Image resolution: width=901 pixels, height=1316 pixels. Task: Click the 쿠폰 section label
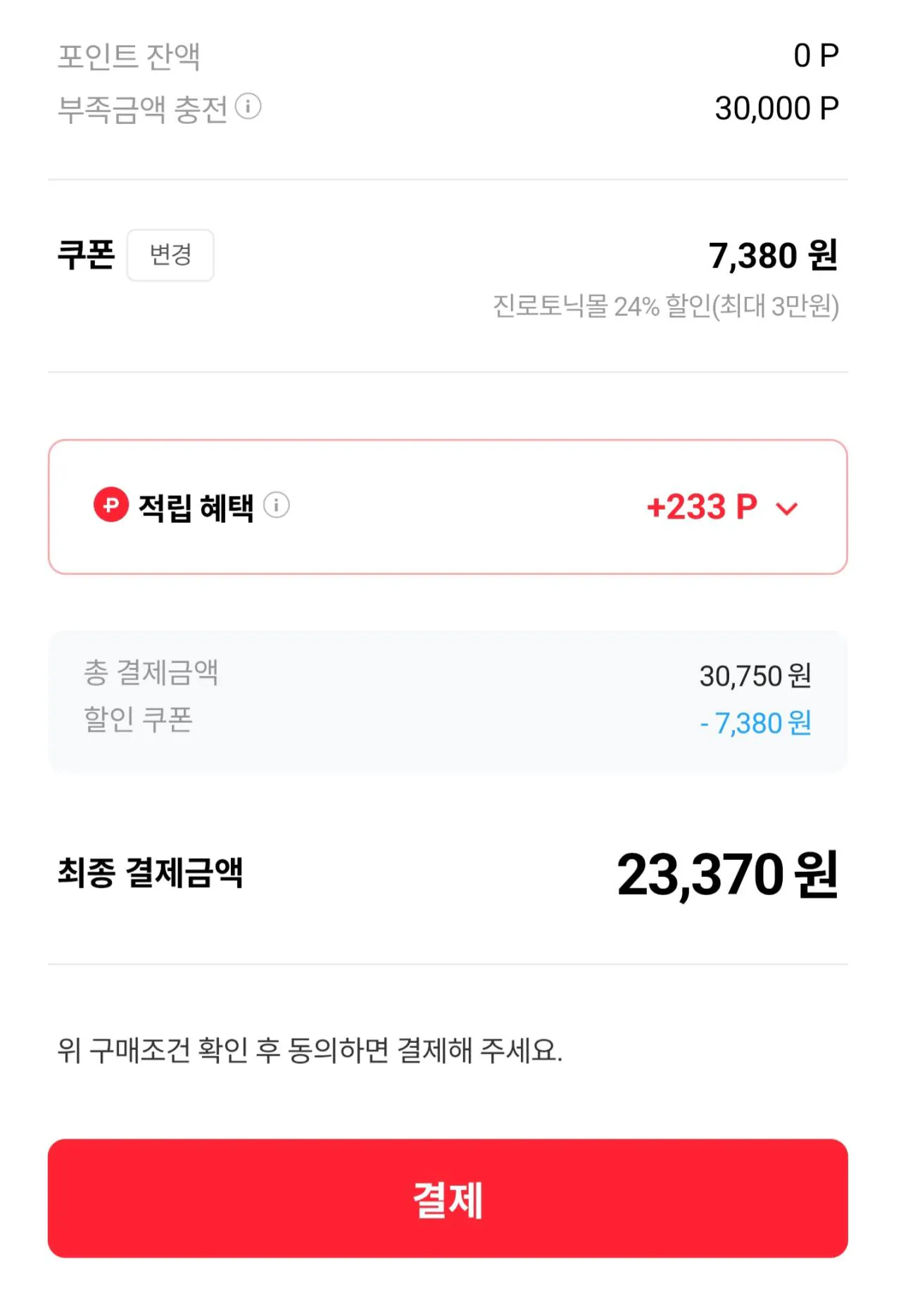(85, 255)
